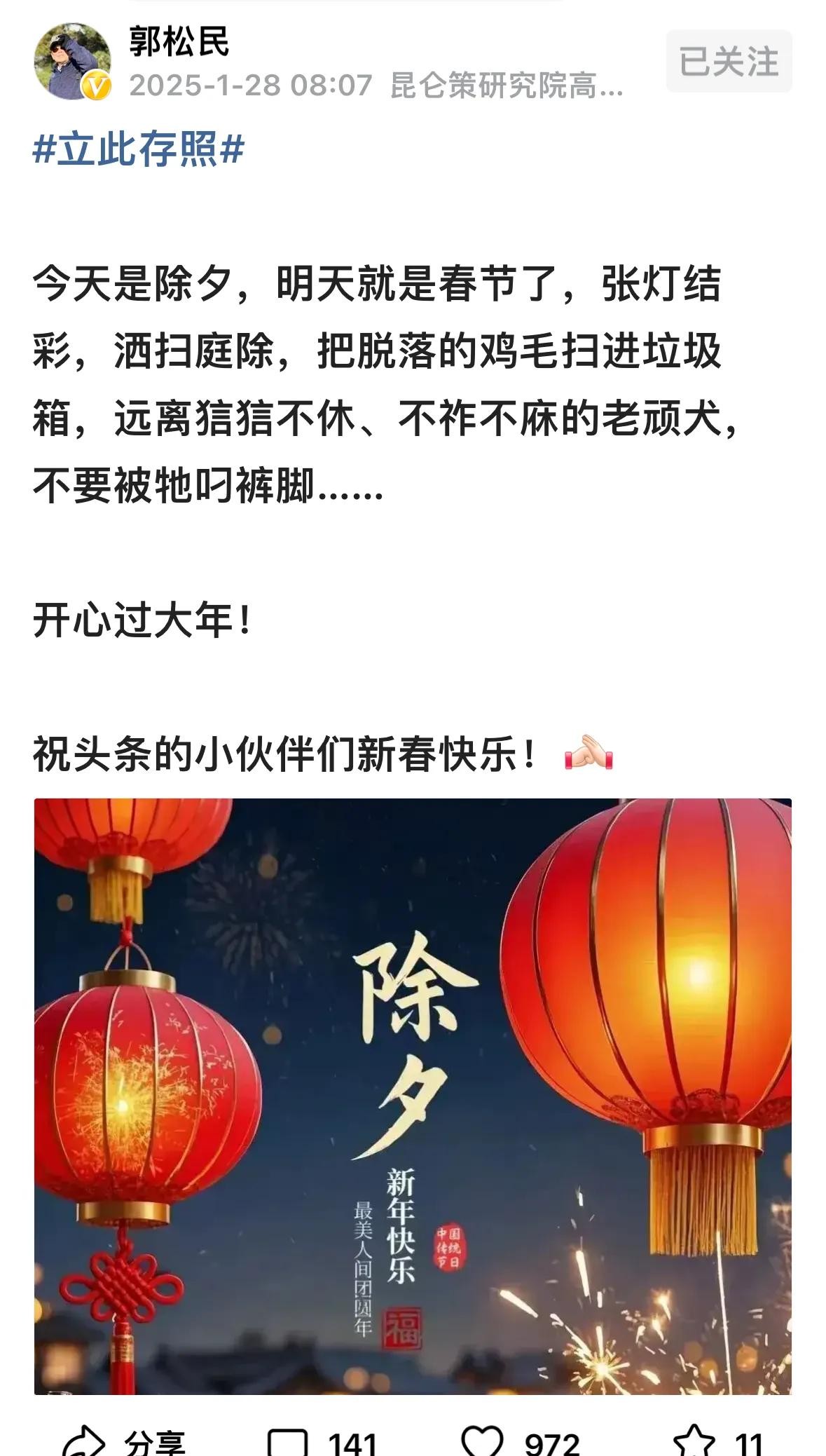Share this post via 分享
826x1456 pixels.
[x=125, y=1442]
